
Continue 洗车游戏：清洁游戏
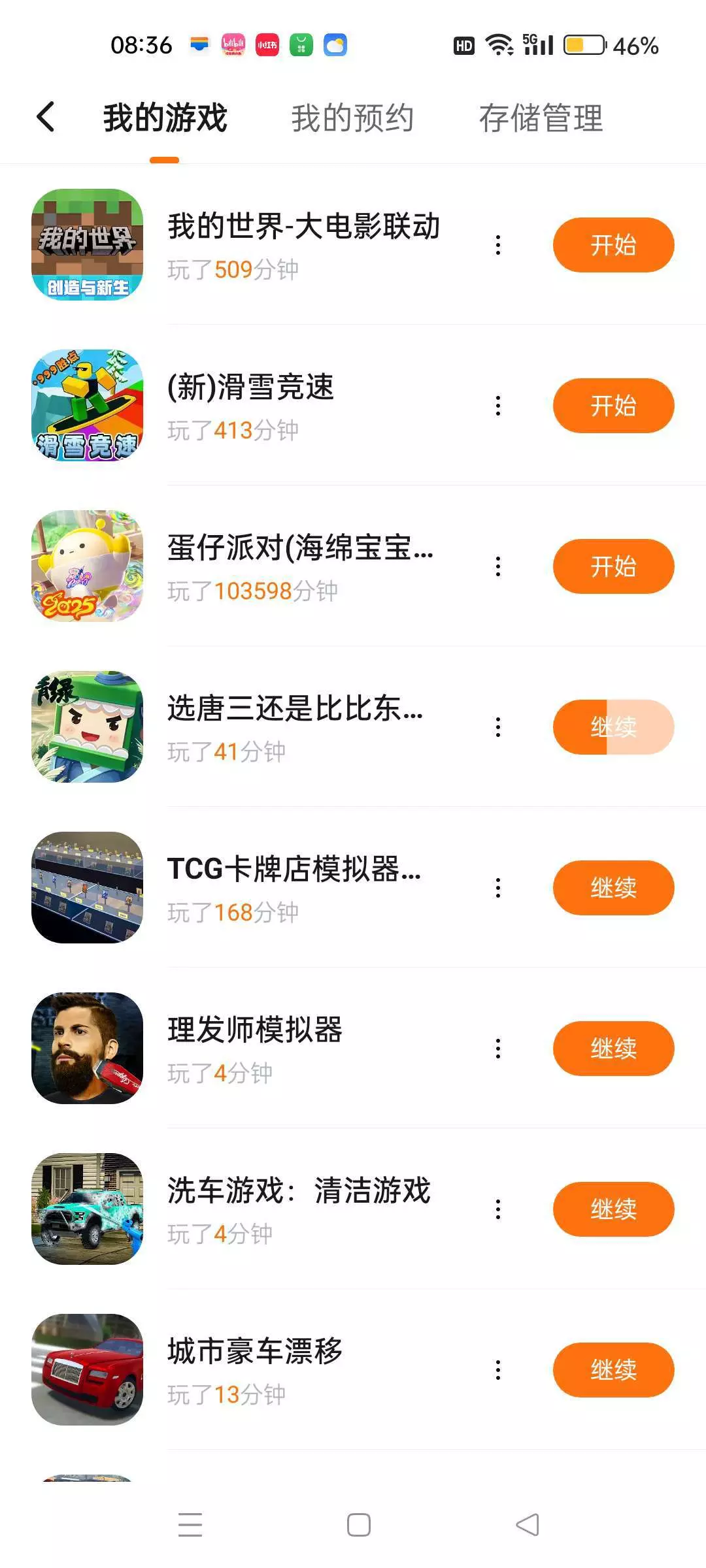[x=613, y=1209]
